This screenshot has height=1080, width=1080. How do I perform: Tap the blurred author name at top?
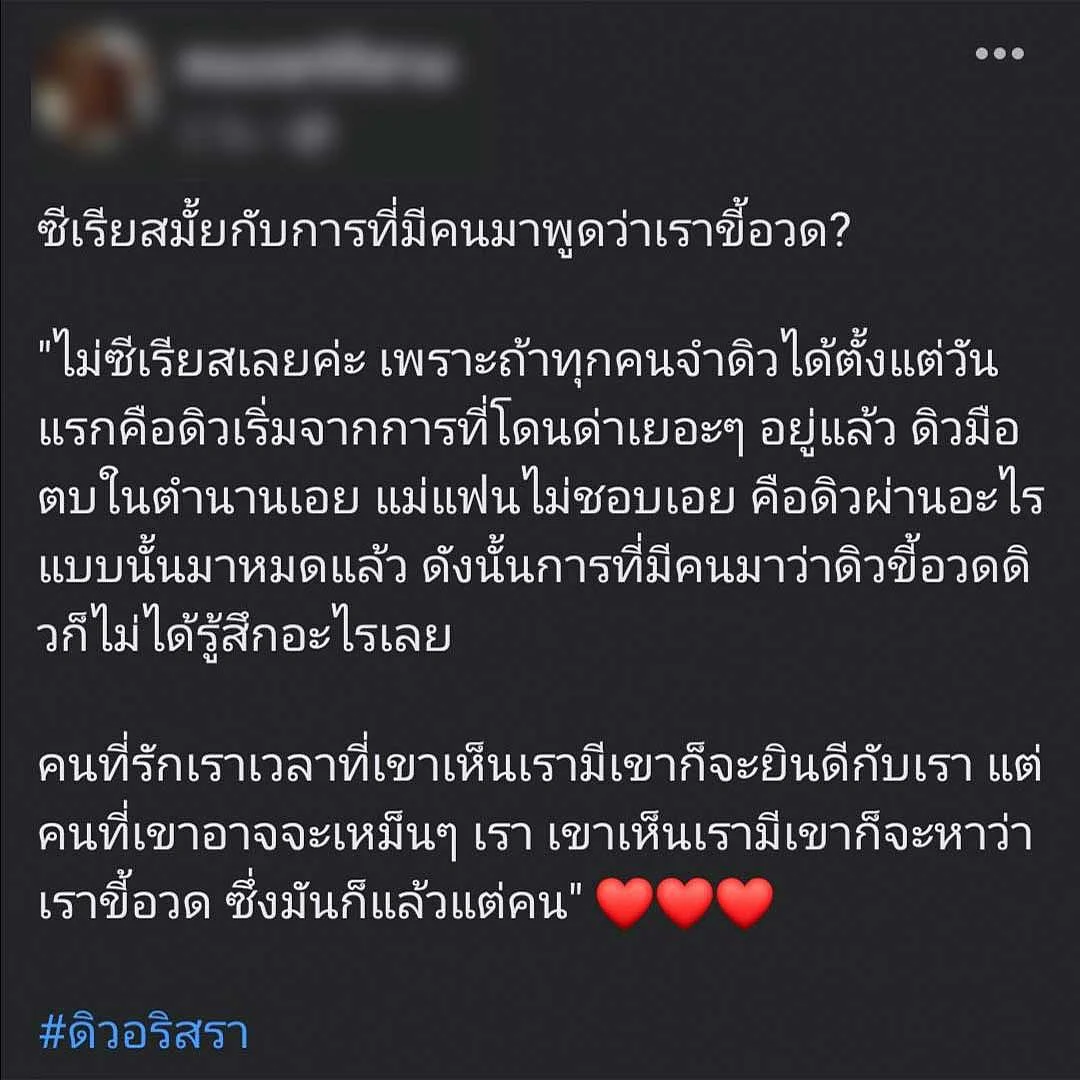[315, 68]
